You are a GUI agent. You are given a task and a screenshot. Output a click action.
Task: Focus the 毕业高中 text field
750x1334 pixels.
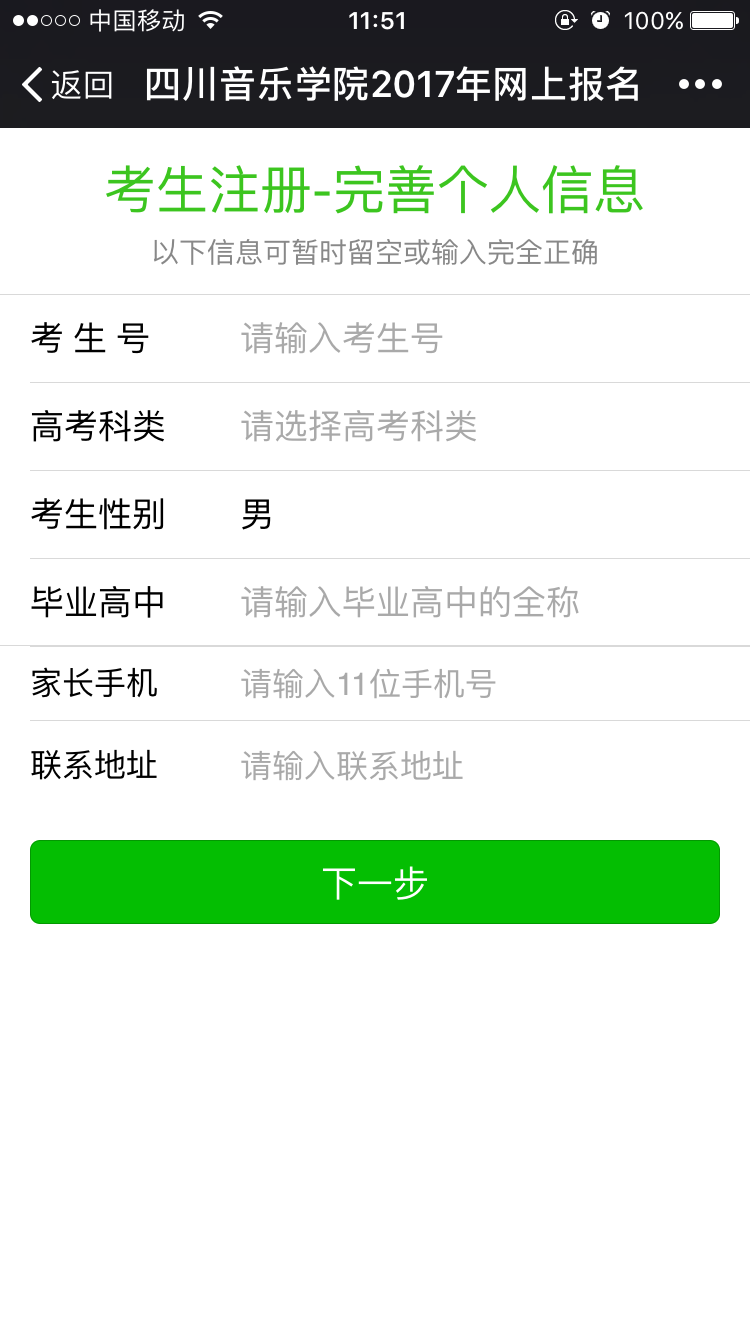[x=480, y=603]
